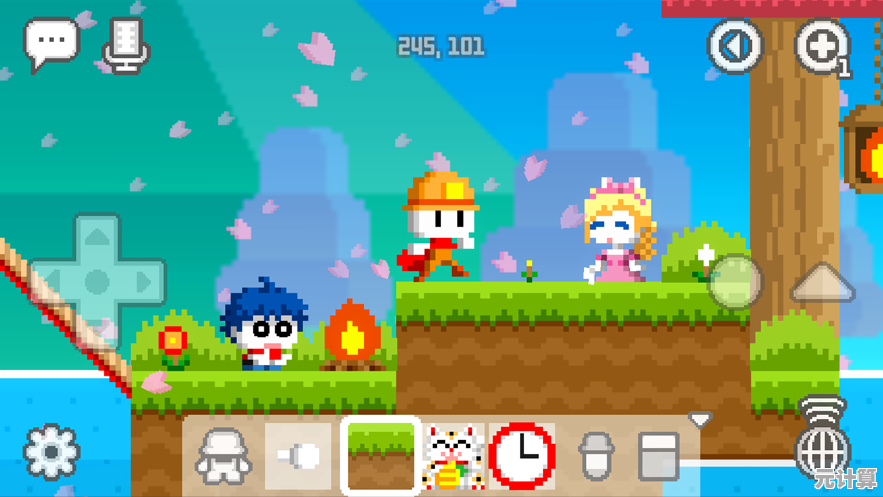Select the gray bucket item
883x497 pixels.
(x=595, y=456)
